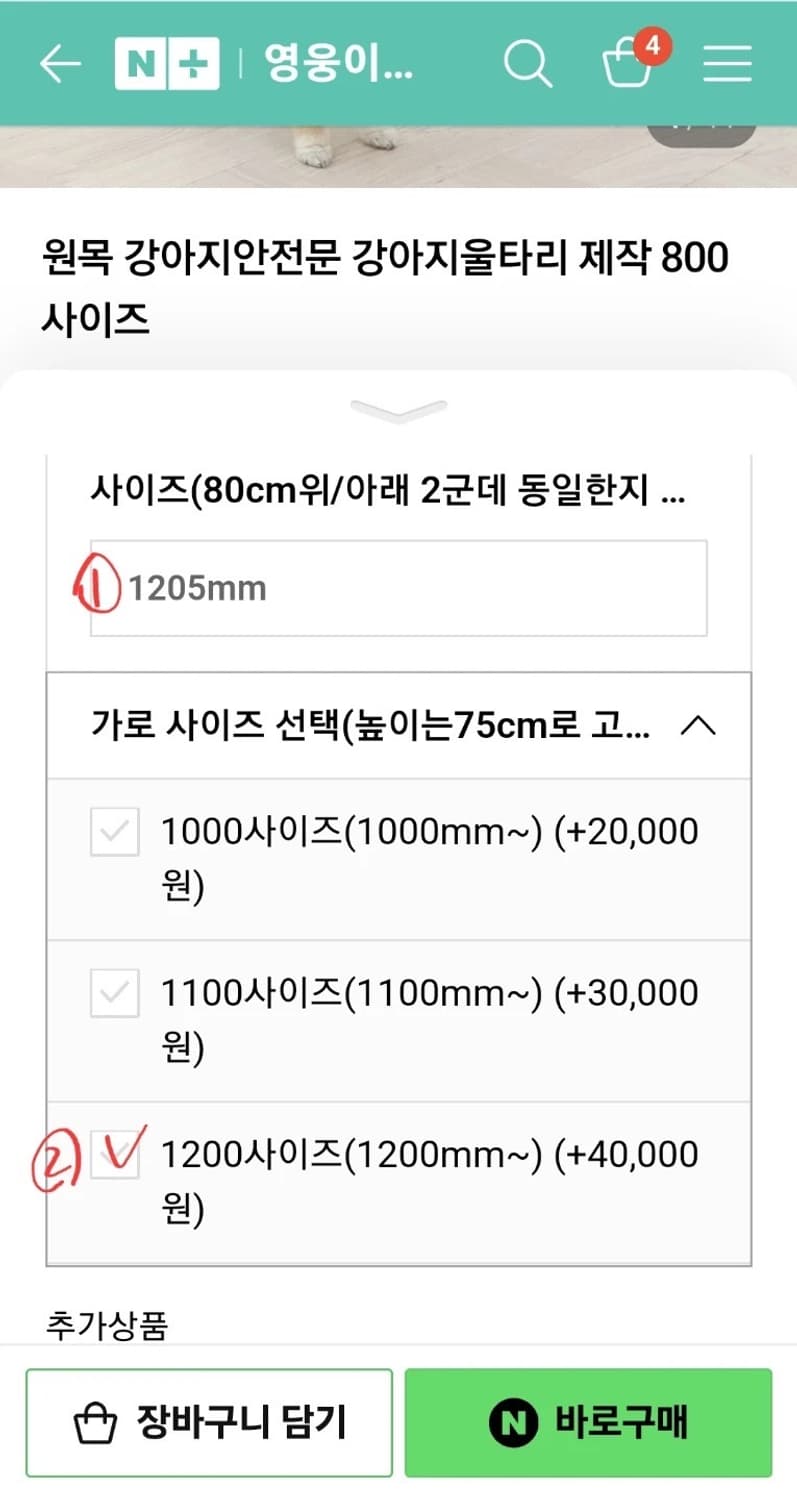Tap the green 바로구매 purchase button
This screenshot has height=1500, width=797.
tap(588, 1423)
